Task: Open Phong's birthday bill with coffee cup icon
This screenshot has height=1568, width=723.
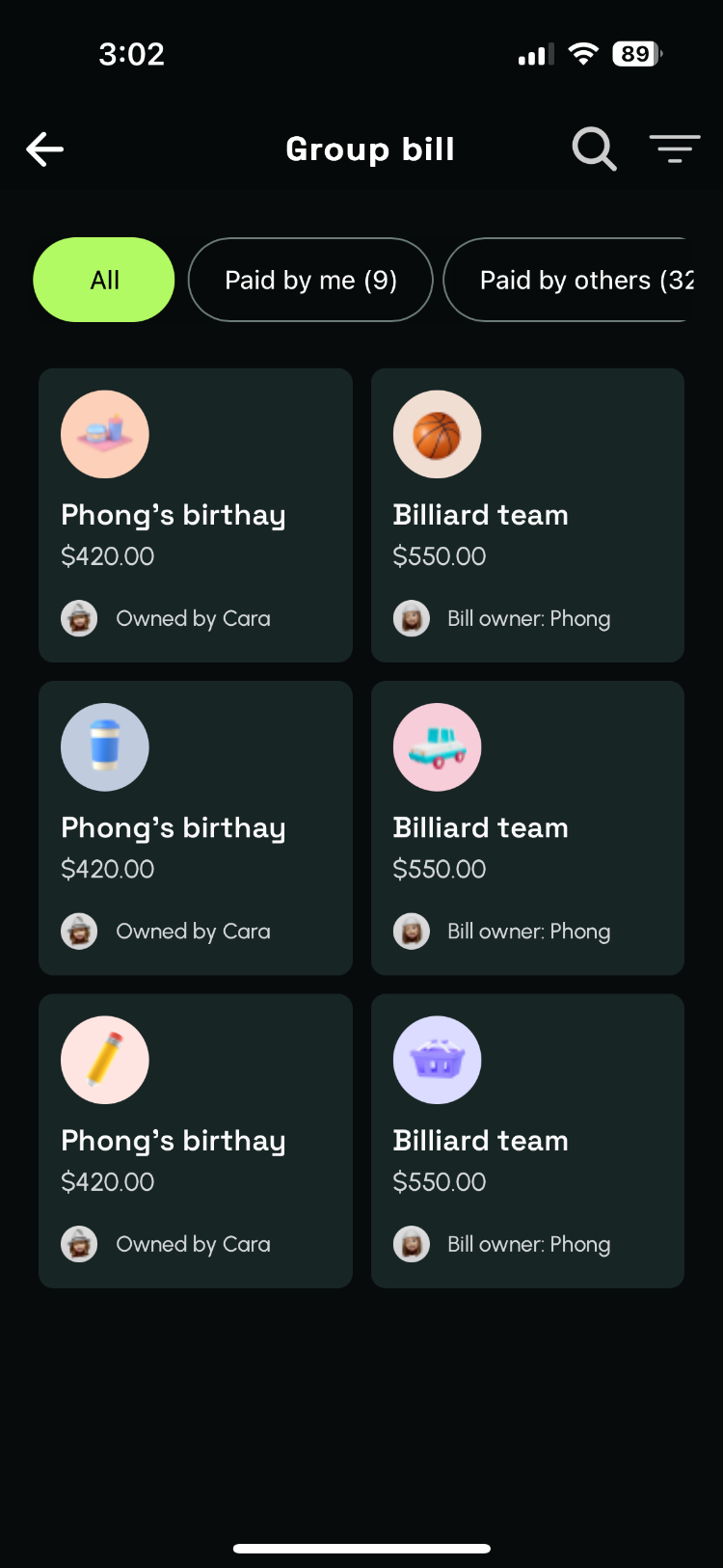Action: pos(196,827)
